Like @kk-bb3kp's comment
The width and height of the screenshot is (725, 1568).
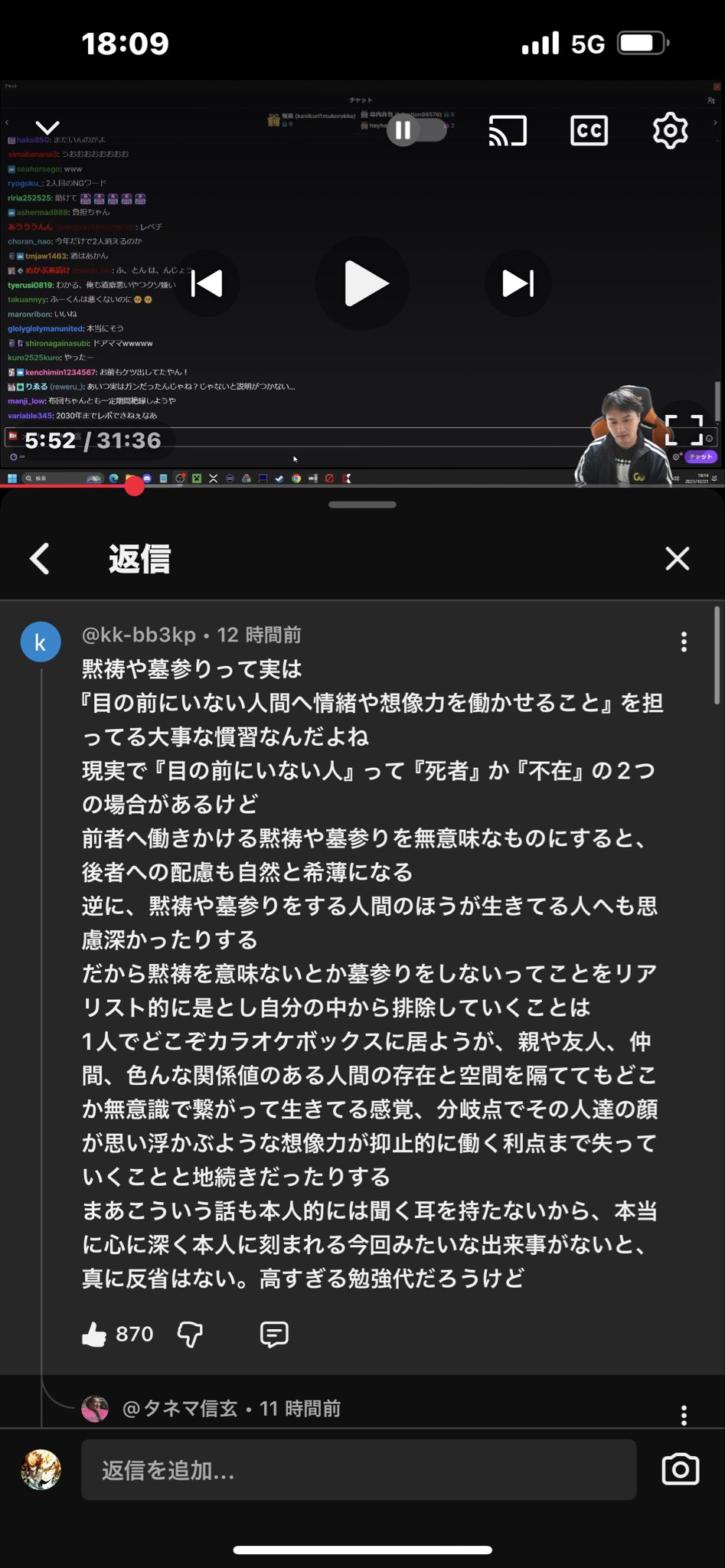95,1334
